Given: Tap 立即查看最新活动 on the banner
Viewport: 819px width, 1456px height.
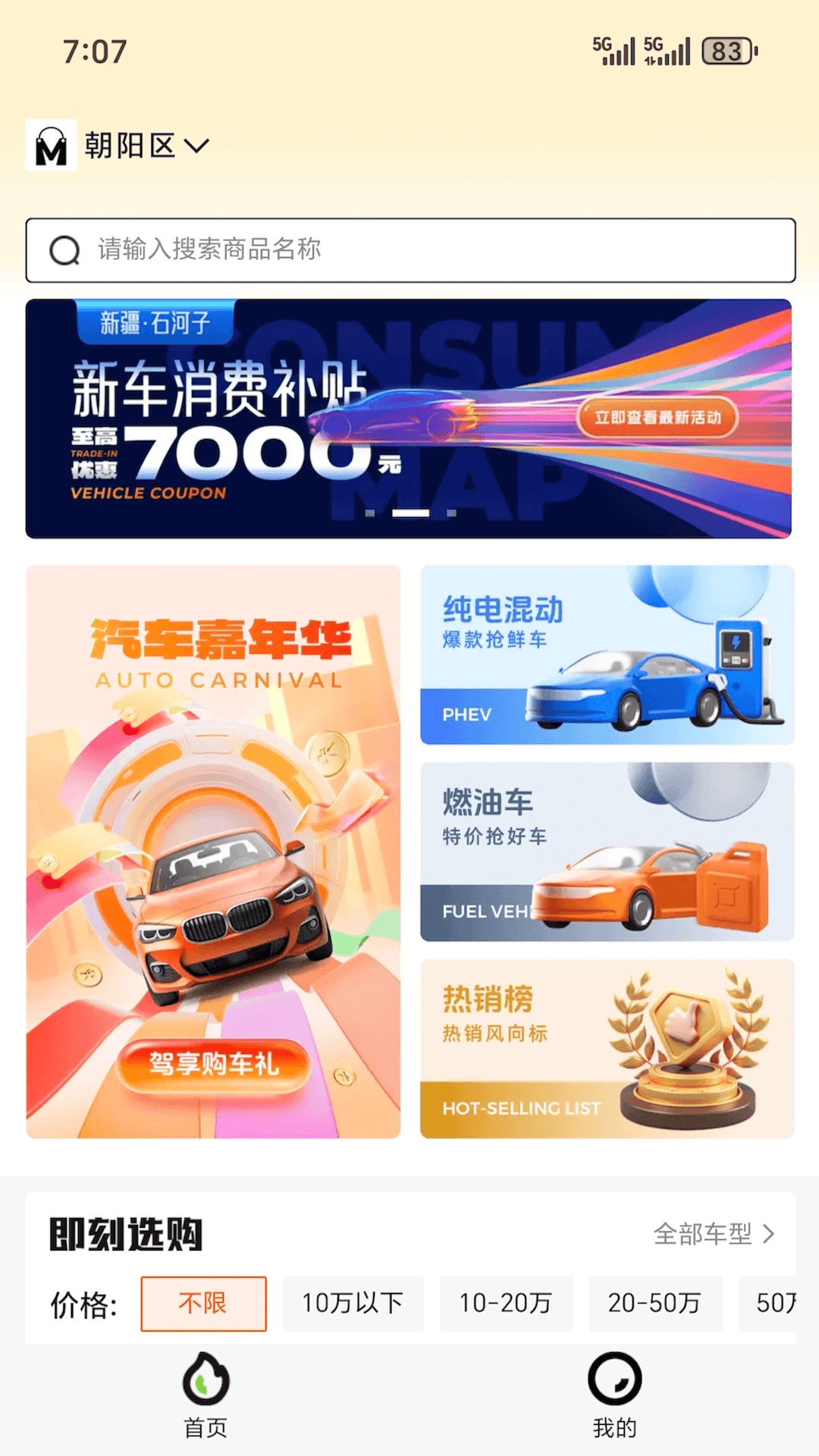Looking at the screenshot, I should pyautogui.click(x=658, y=418).
